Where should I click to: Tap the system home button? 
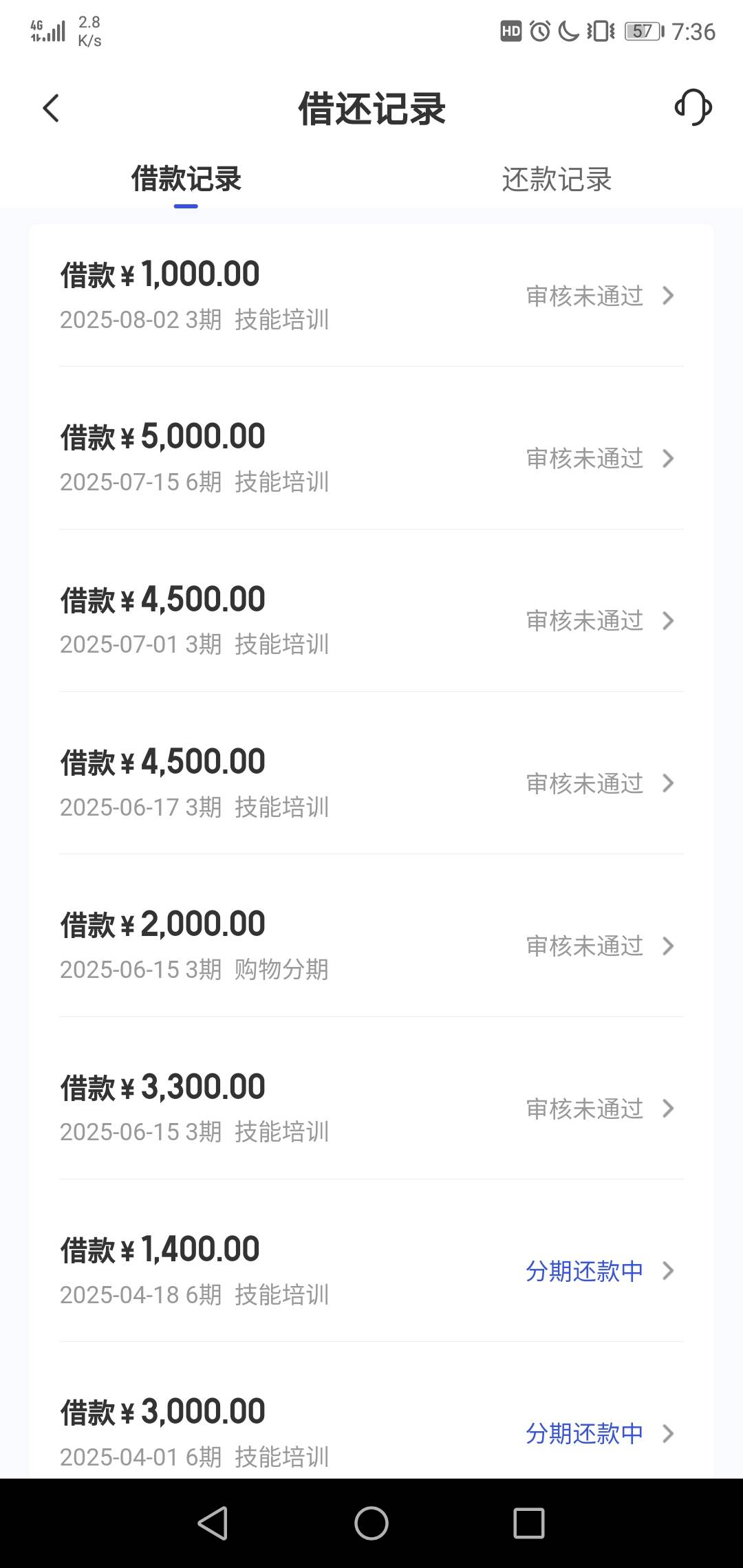(x=371, y=1523)
